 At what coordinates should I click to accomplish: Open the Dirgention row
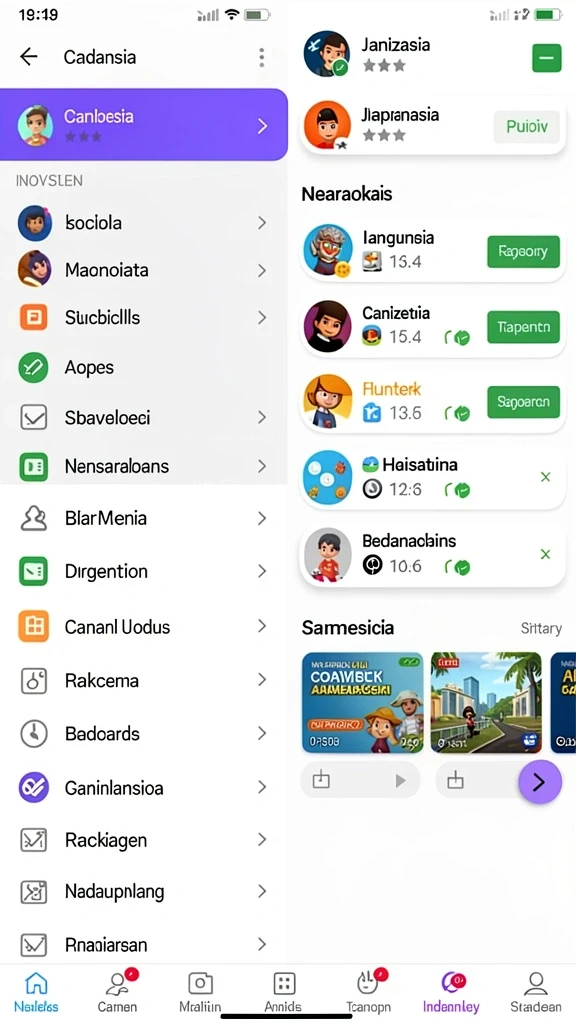144,571
